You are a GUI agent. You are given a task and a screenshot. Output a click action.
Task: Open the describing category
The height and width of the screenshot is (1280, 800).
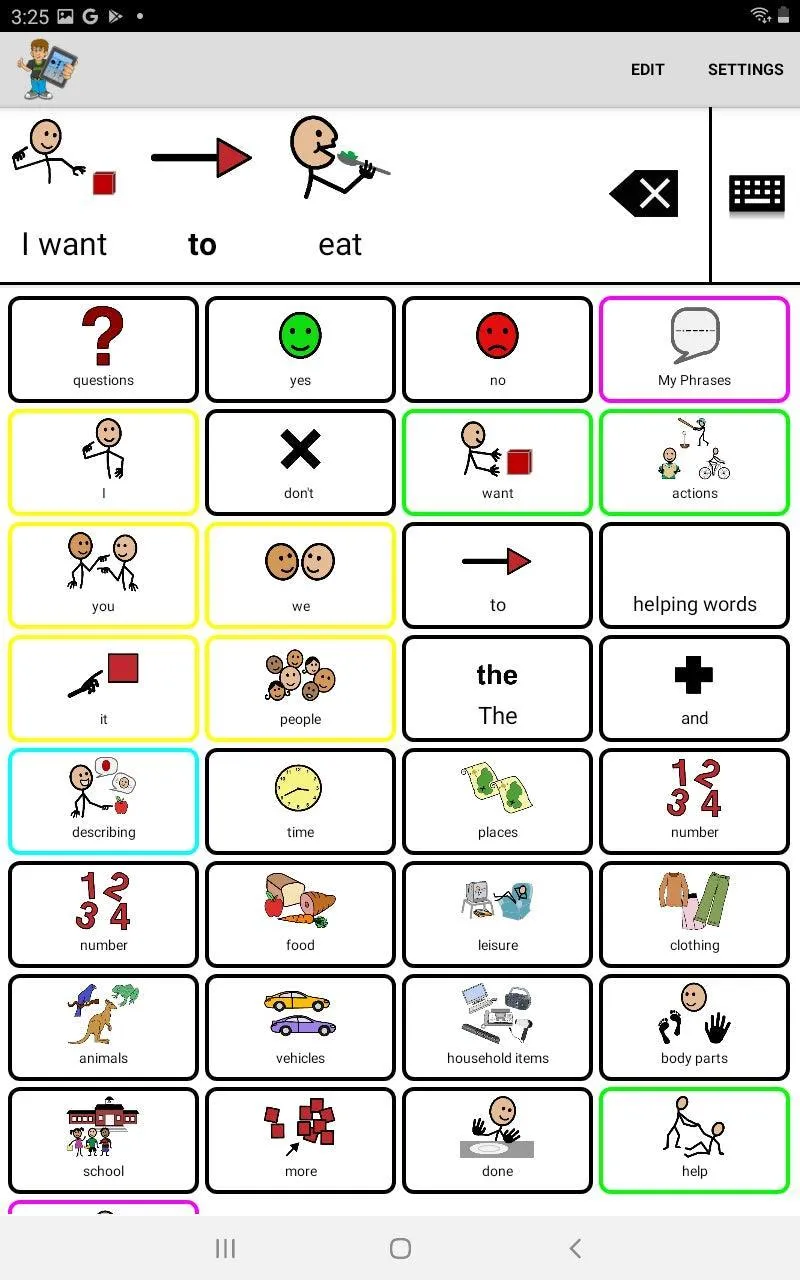coord(103,801)
